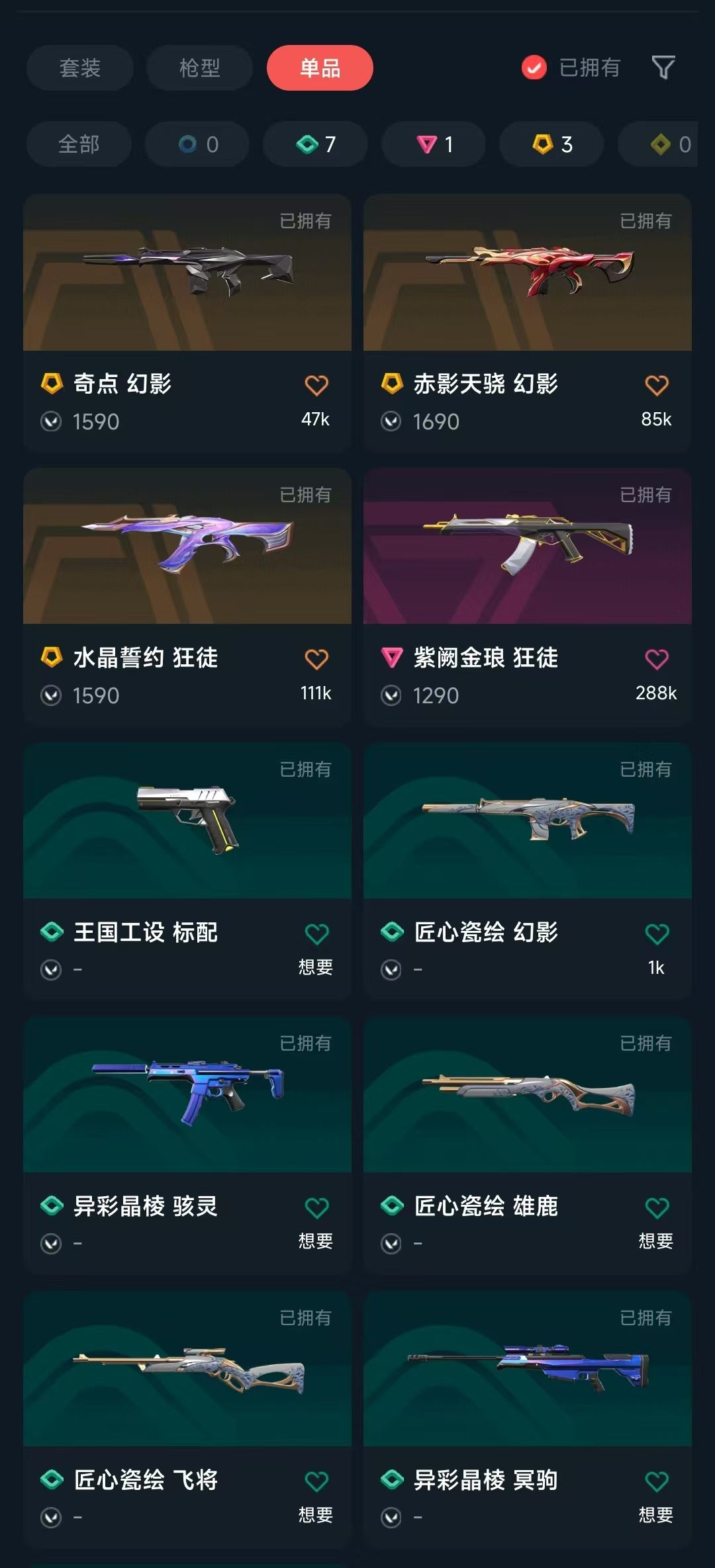Like the 紫阙金琅 狂徒 skin
The height and width of the screenshot is (1568, 715).
tap(657, 659)
